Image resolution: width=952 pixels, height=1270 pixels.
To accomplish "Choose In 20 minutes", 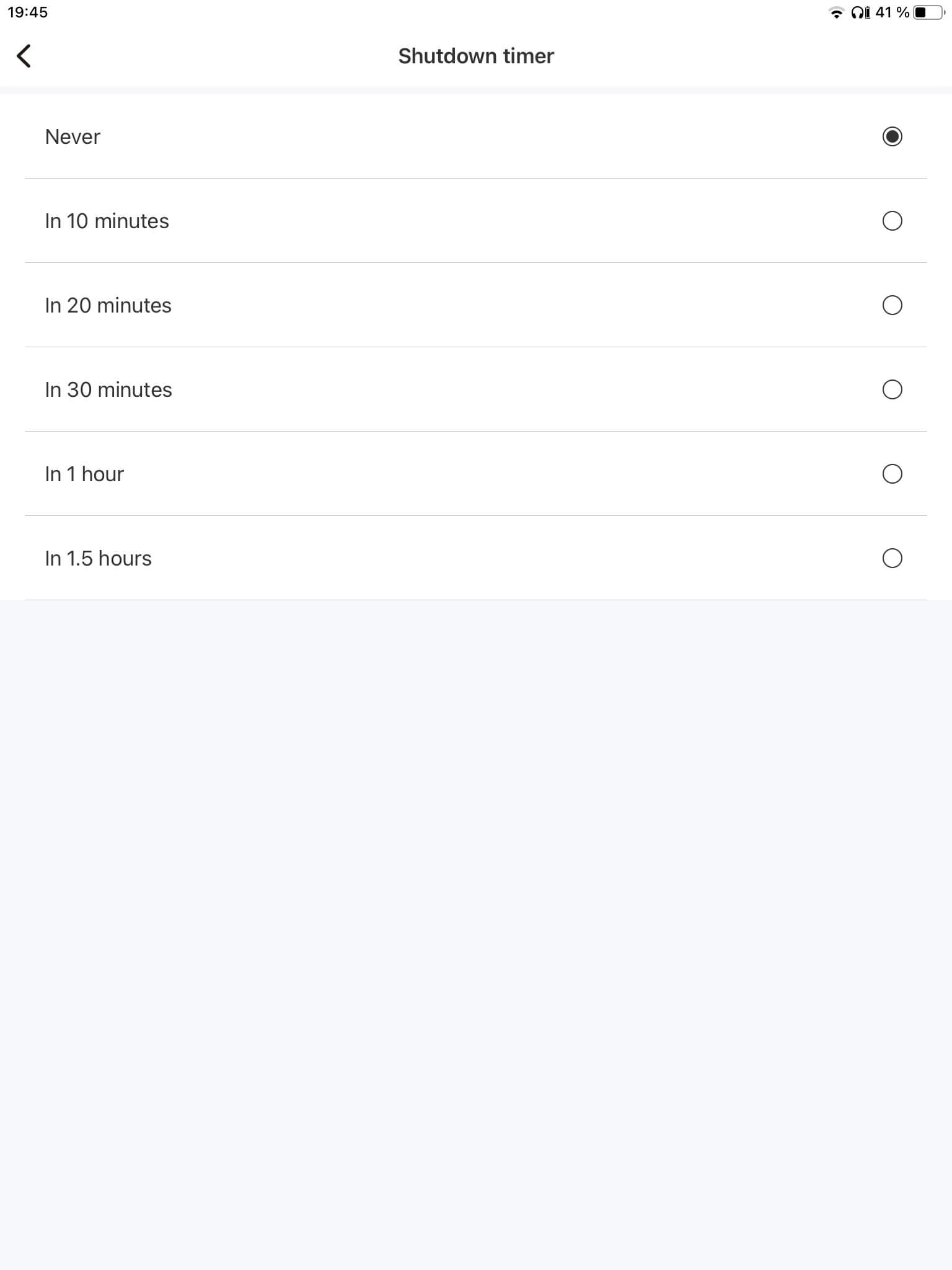I will (x=891, y=305).
